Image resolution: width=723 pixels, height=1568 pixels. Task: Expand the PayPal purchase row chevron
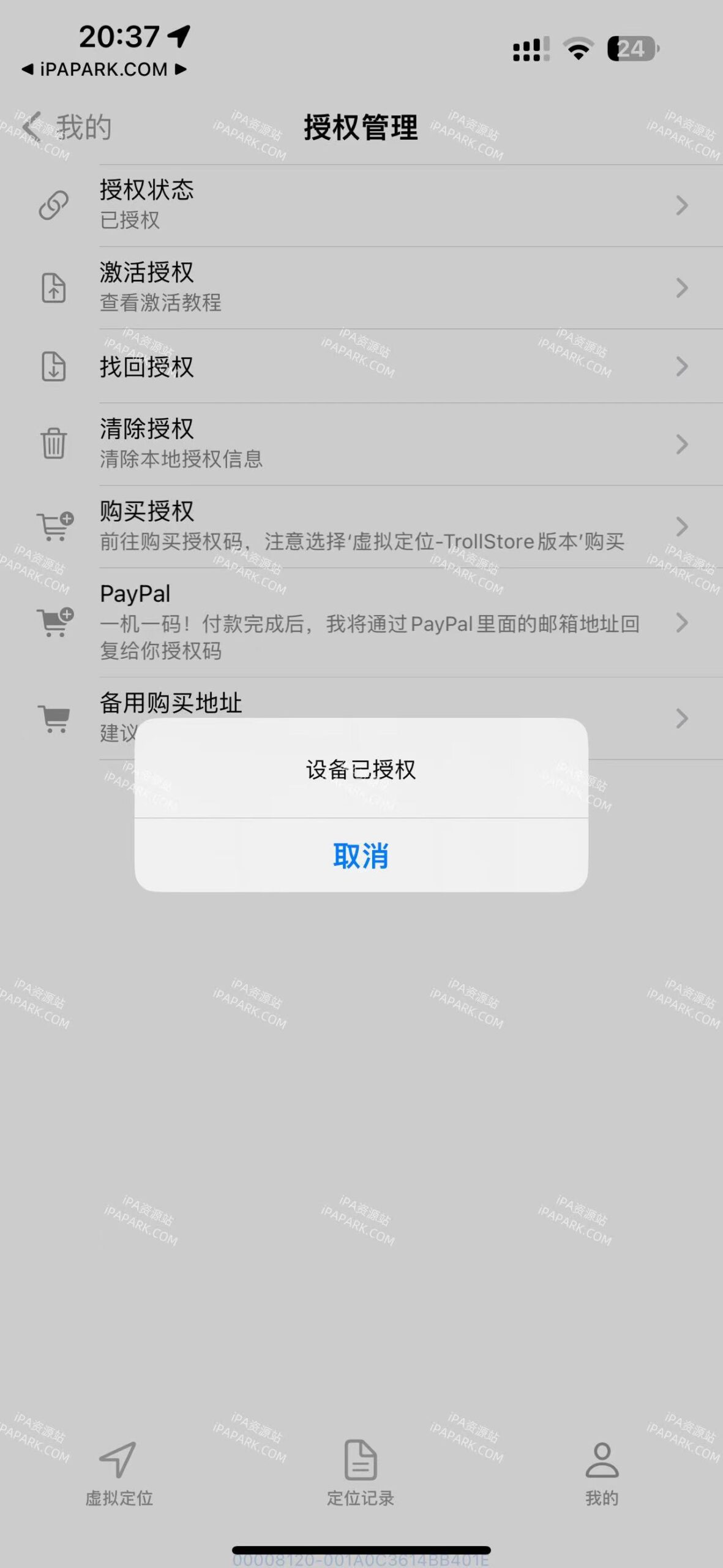[681, 623]
